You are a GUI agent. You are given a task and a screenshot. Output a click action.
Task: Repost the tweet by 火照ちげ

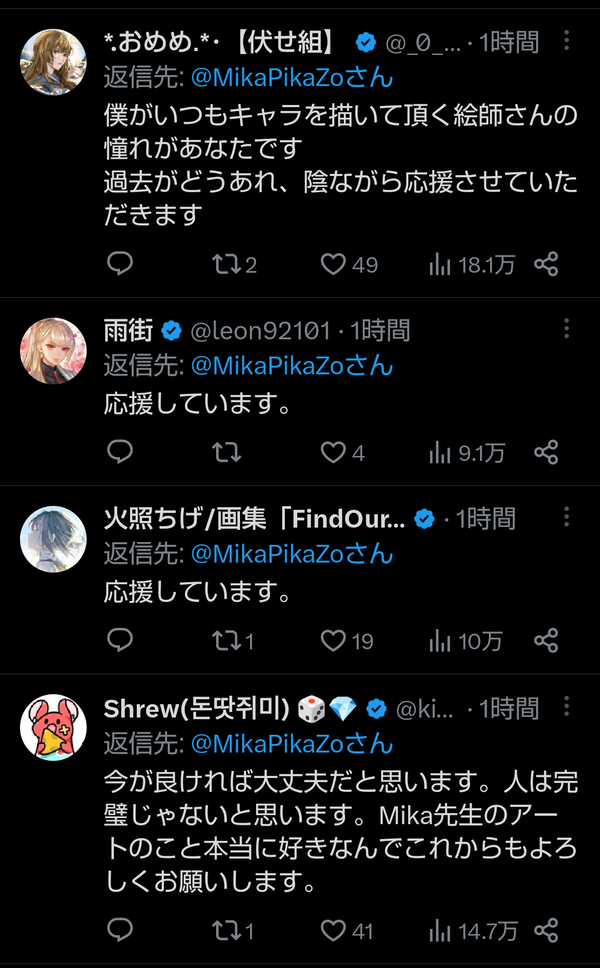pyautogui.click(x=233, y=641)
